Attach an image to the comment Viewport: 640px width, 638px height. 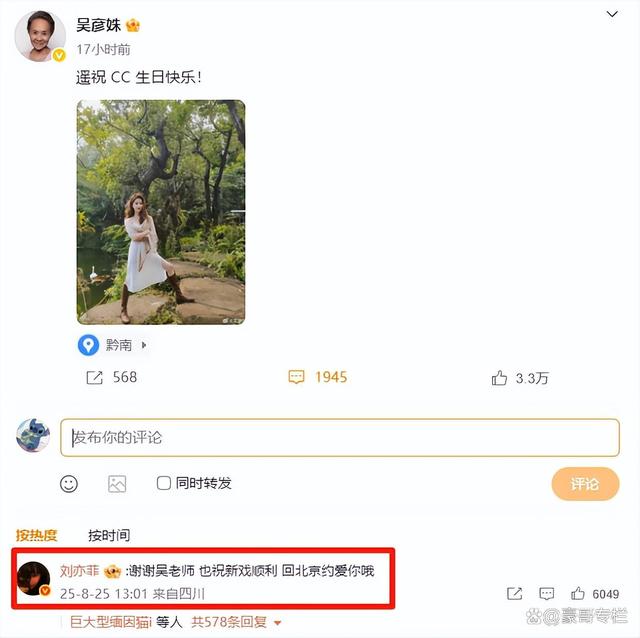pyautogui.click(x=117, y=483)
